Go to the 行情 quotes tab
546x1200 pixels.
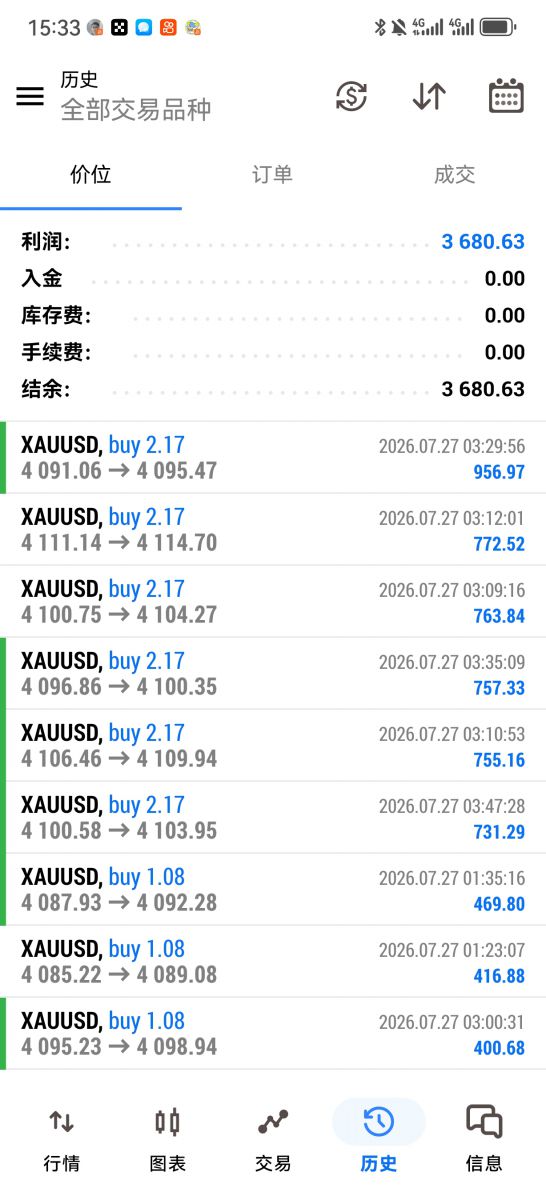(62, 1139)
